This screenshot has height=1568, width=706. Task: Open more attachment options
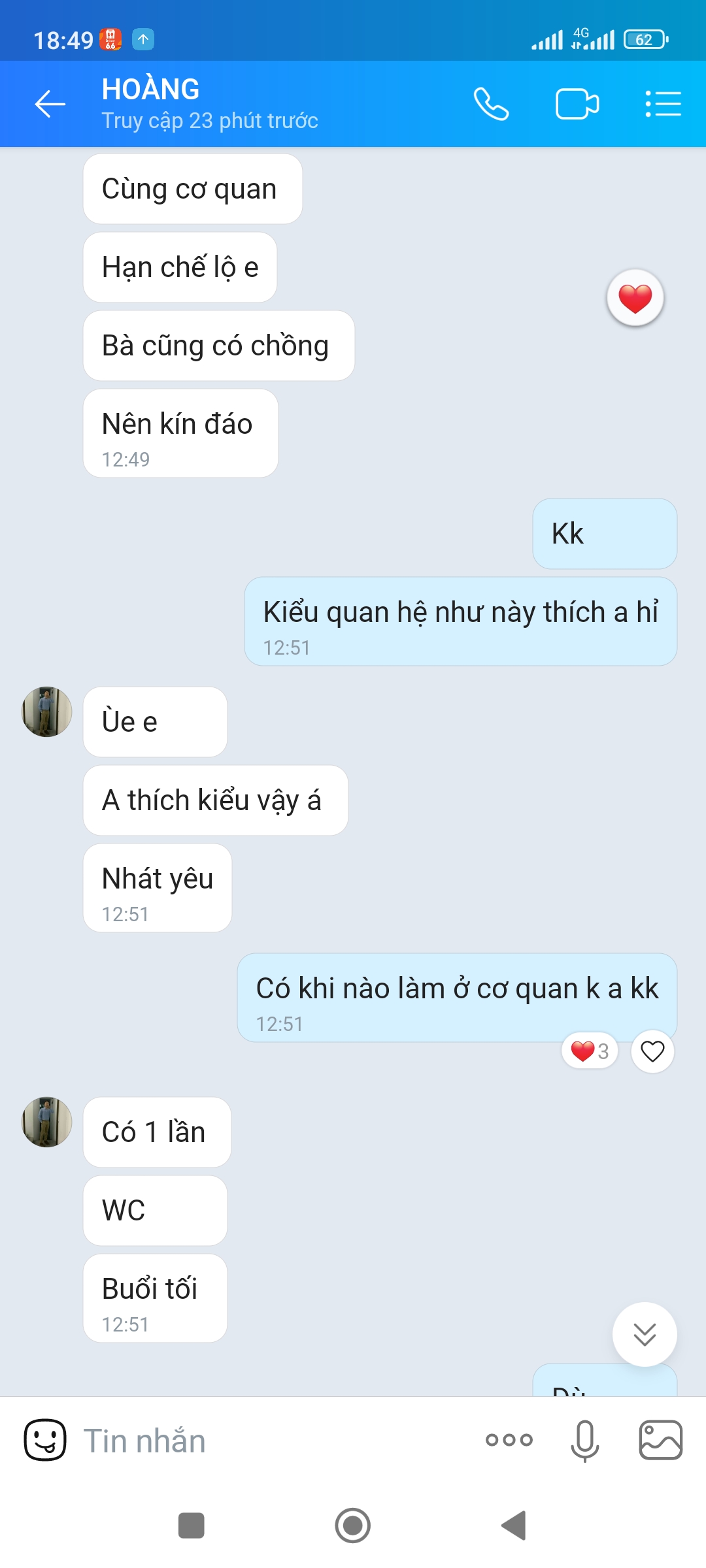coord(509,1440)
